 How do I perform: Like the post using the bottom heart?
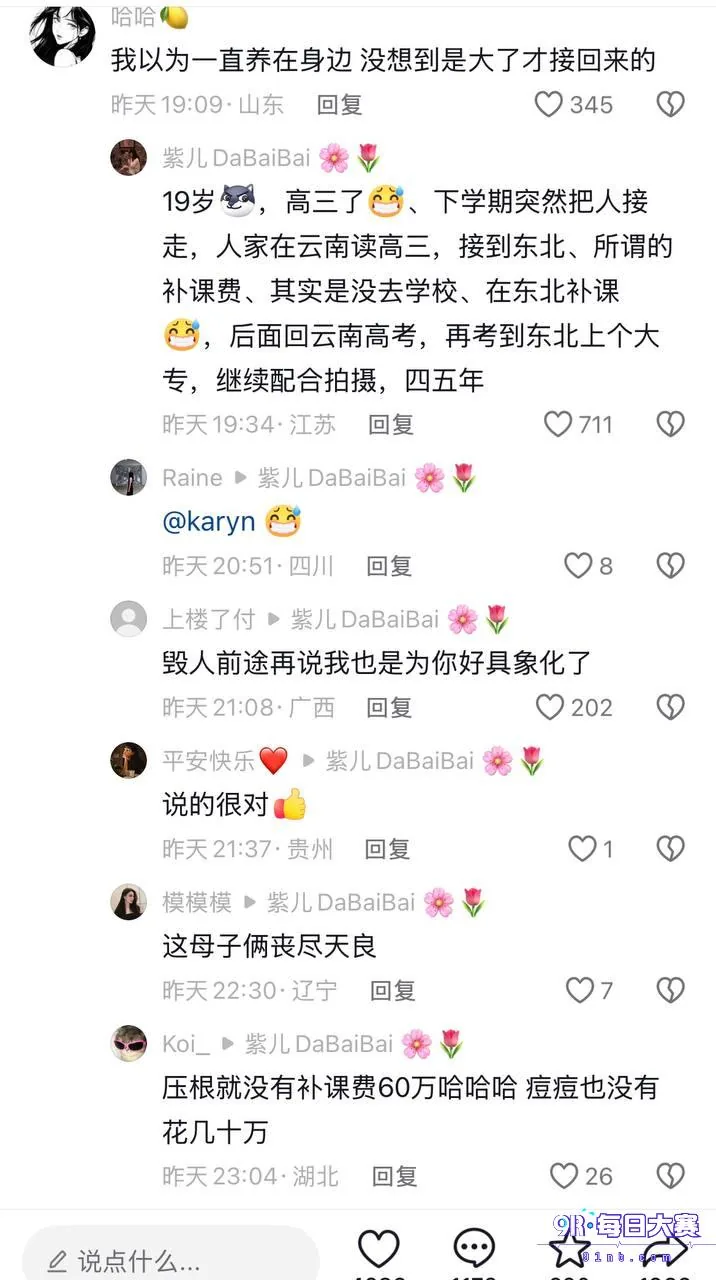click(379, 1248)
